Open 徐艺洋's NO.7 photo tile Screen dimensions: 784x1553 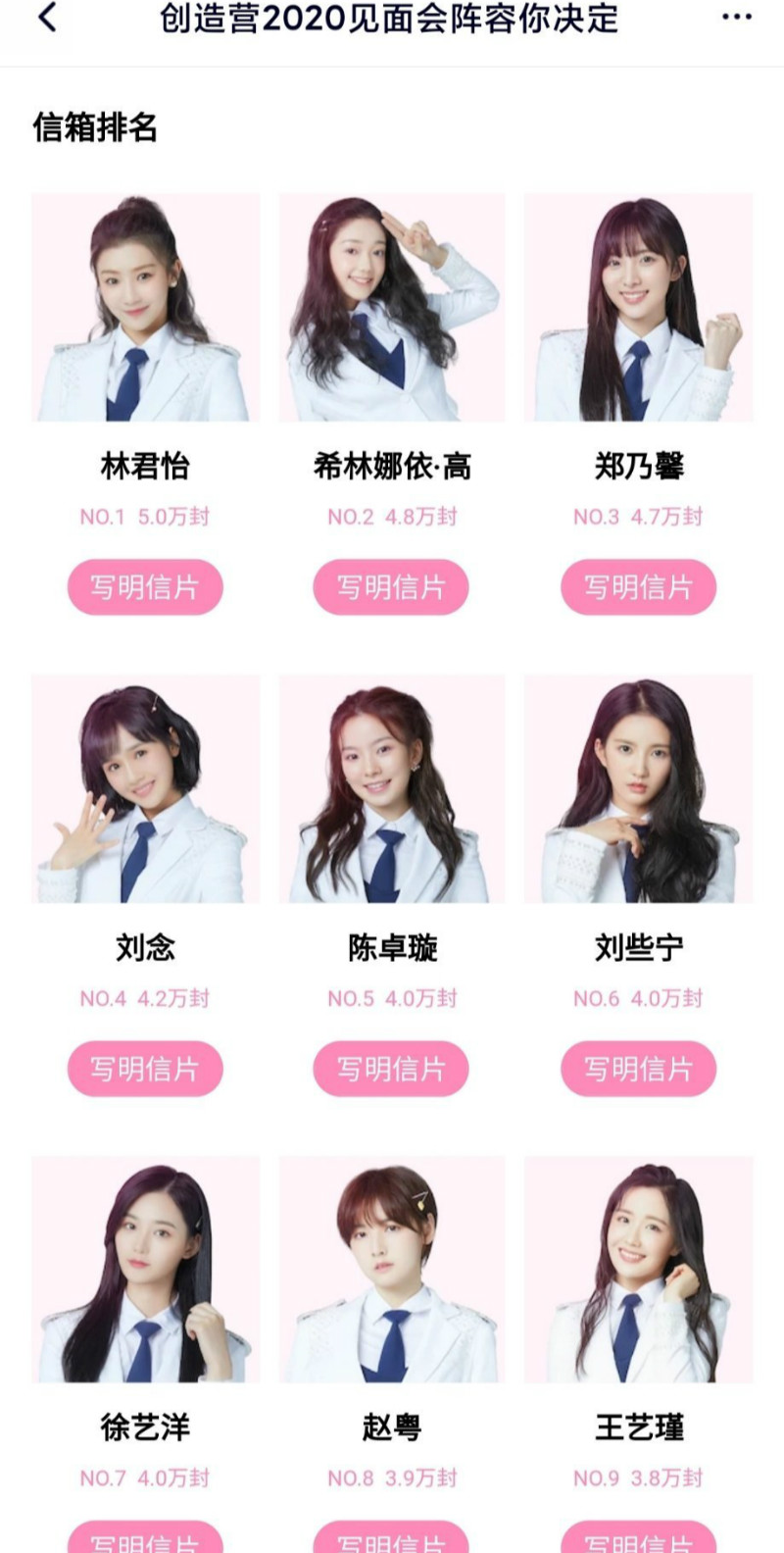coord(145,1270)
